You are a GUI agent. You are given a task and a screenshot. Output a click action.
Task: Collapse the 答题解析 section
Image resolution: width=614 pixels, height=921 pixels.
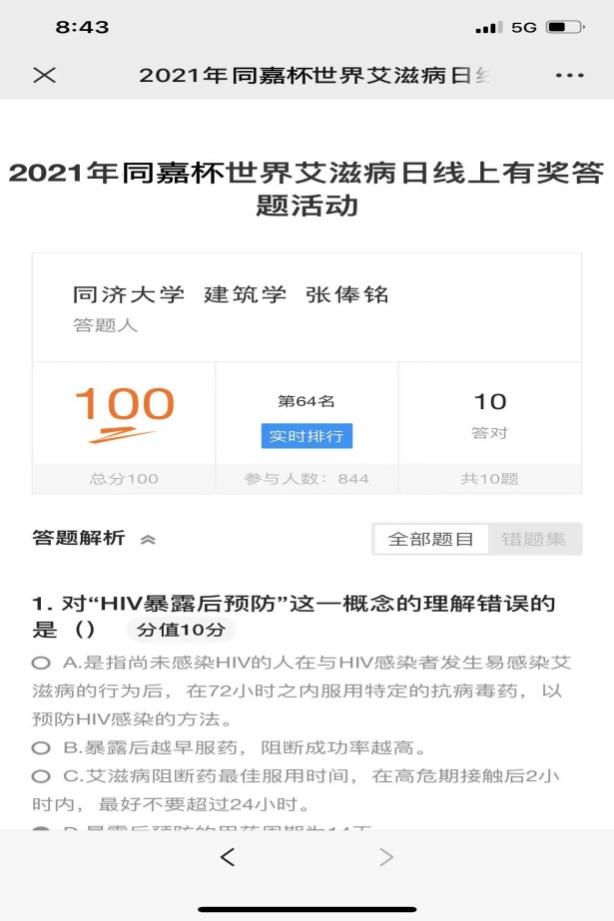click(148, 539)
